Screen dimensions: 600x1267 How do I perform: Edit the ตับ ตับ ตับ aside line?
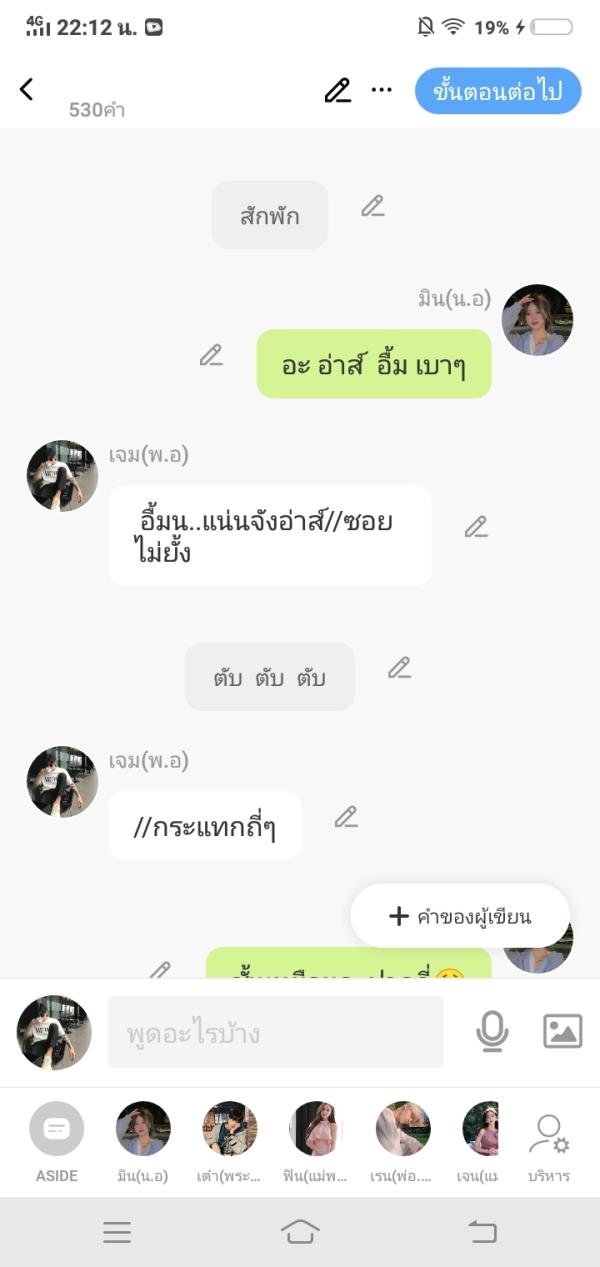400,668
